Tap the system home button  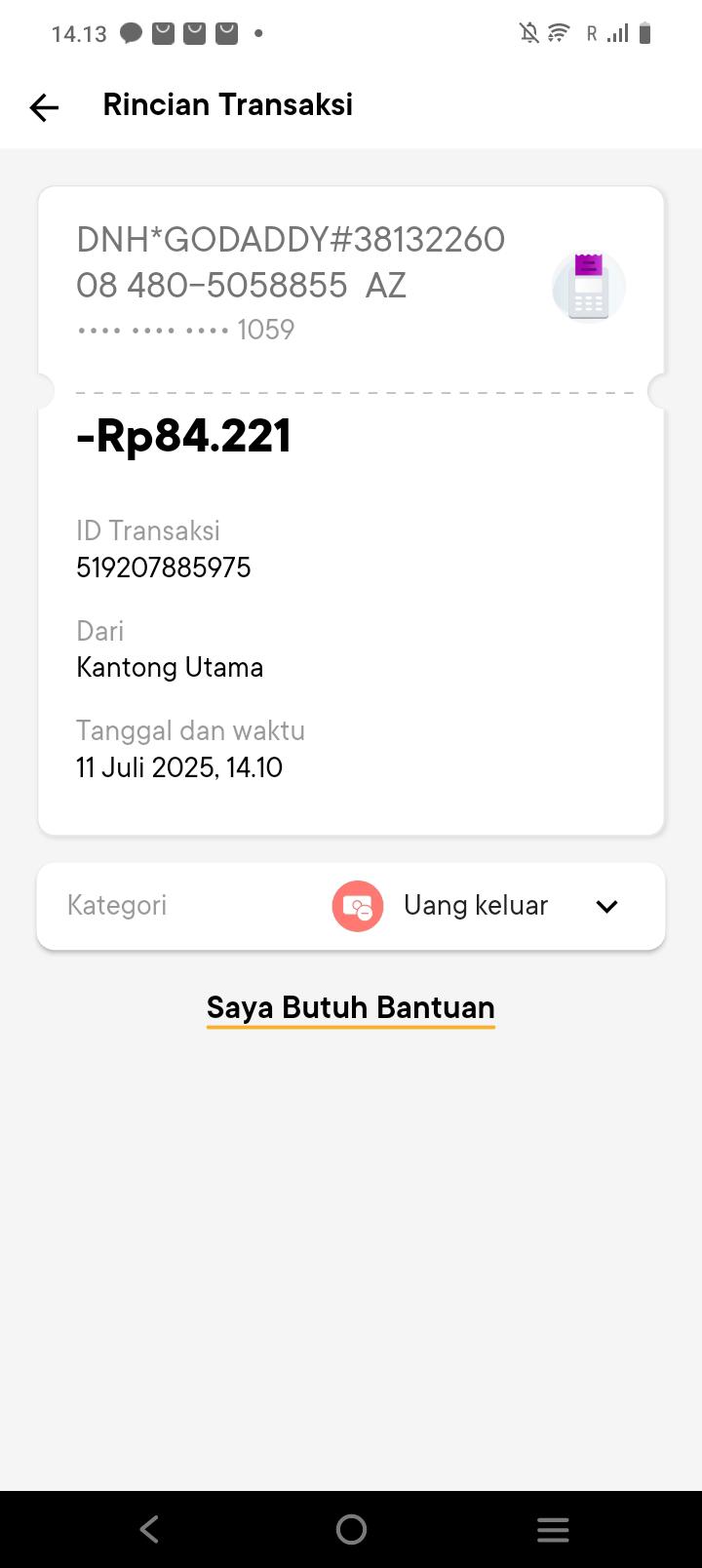point(351,1529)
